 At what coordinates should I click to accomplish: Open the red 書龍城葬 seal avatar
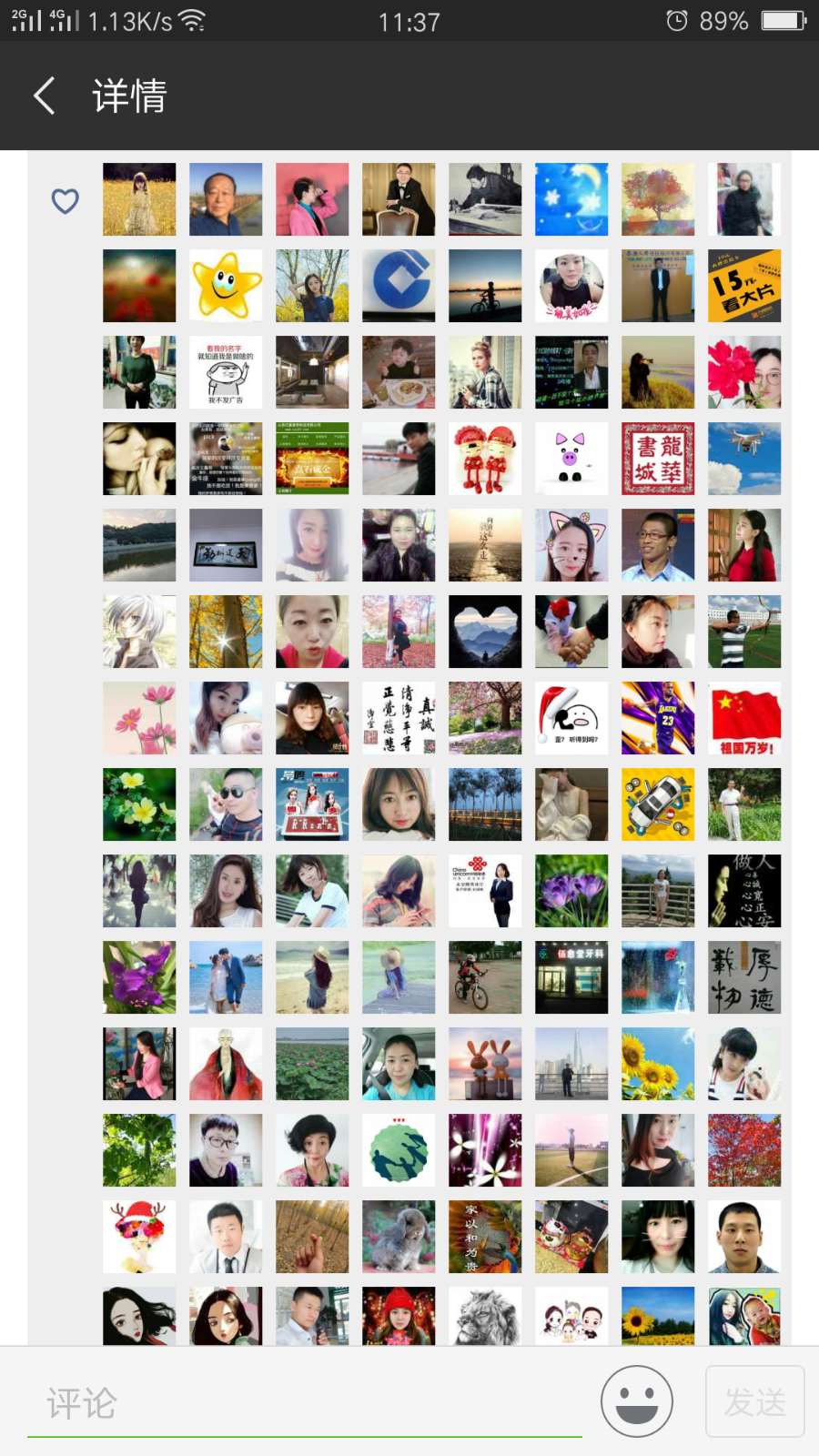tap(658, 459)
